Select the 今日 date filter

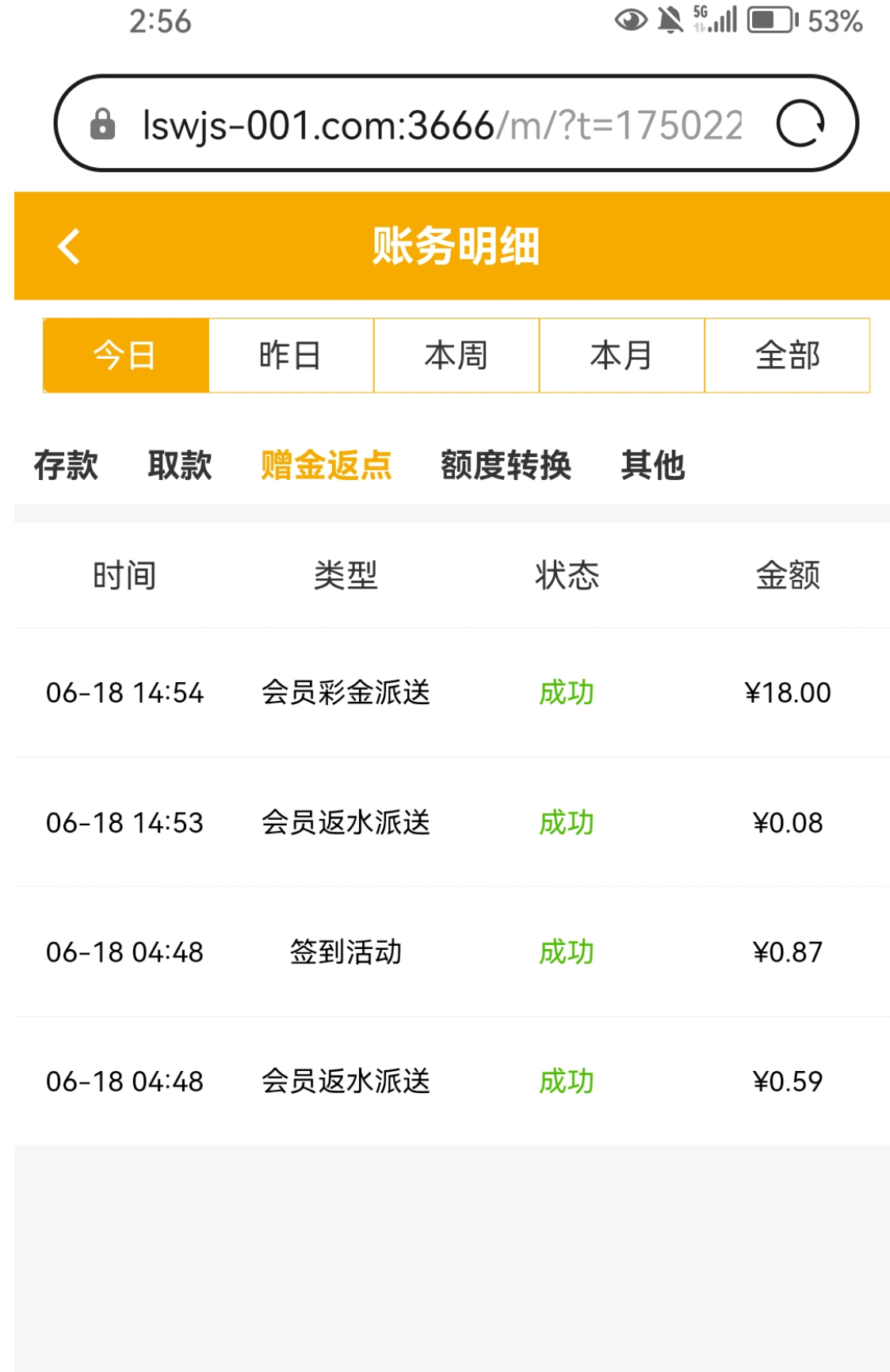[x=126, y=356]
